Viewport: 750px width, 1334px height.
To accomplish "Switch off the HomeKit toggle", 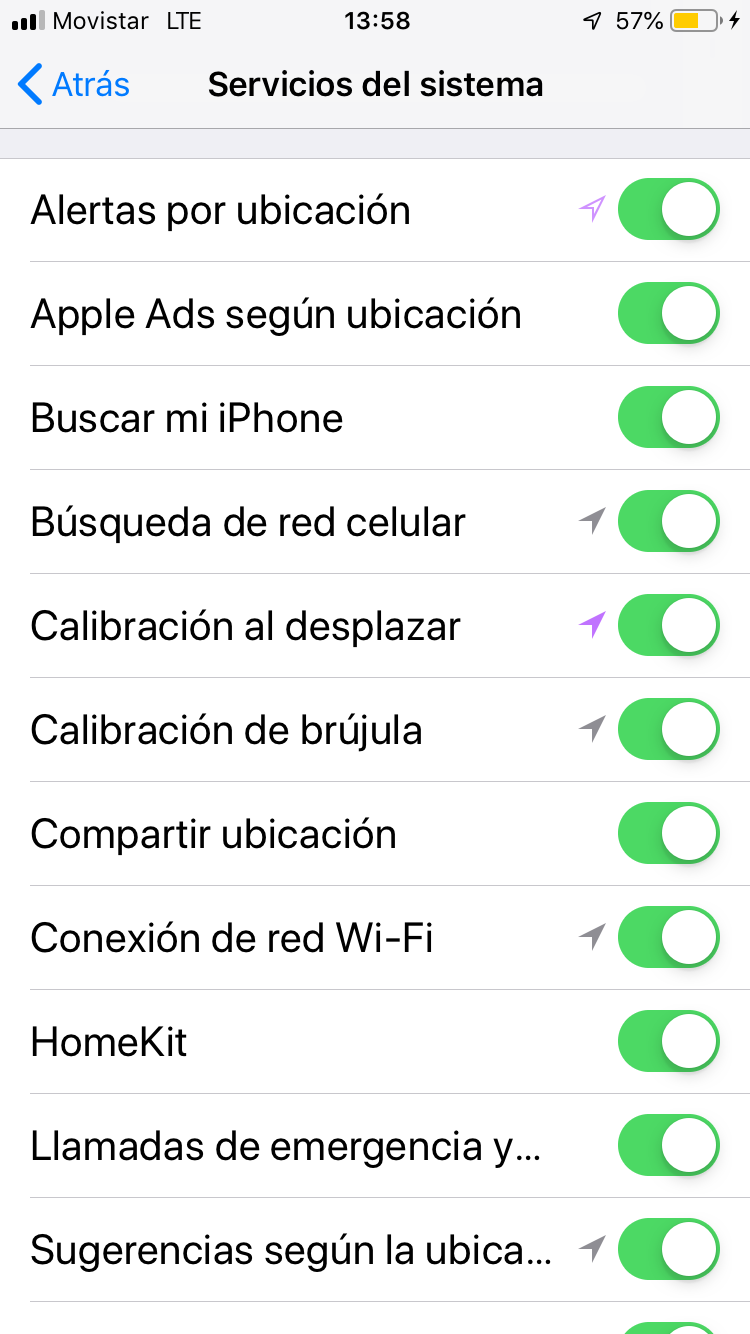I will point(668,1042).
